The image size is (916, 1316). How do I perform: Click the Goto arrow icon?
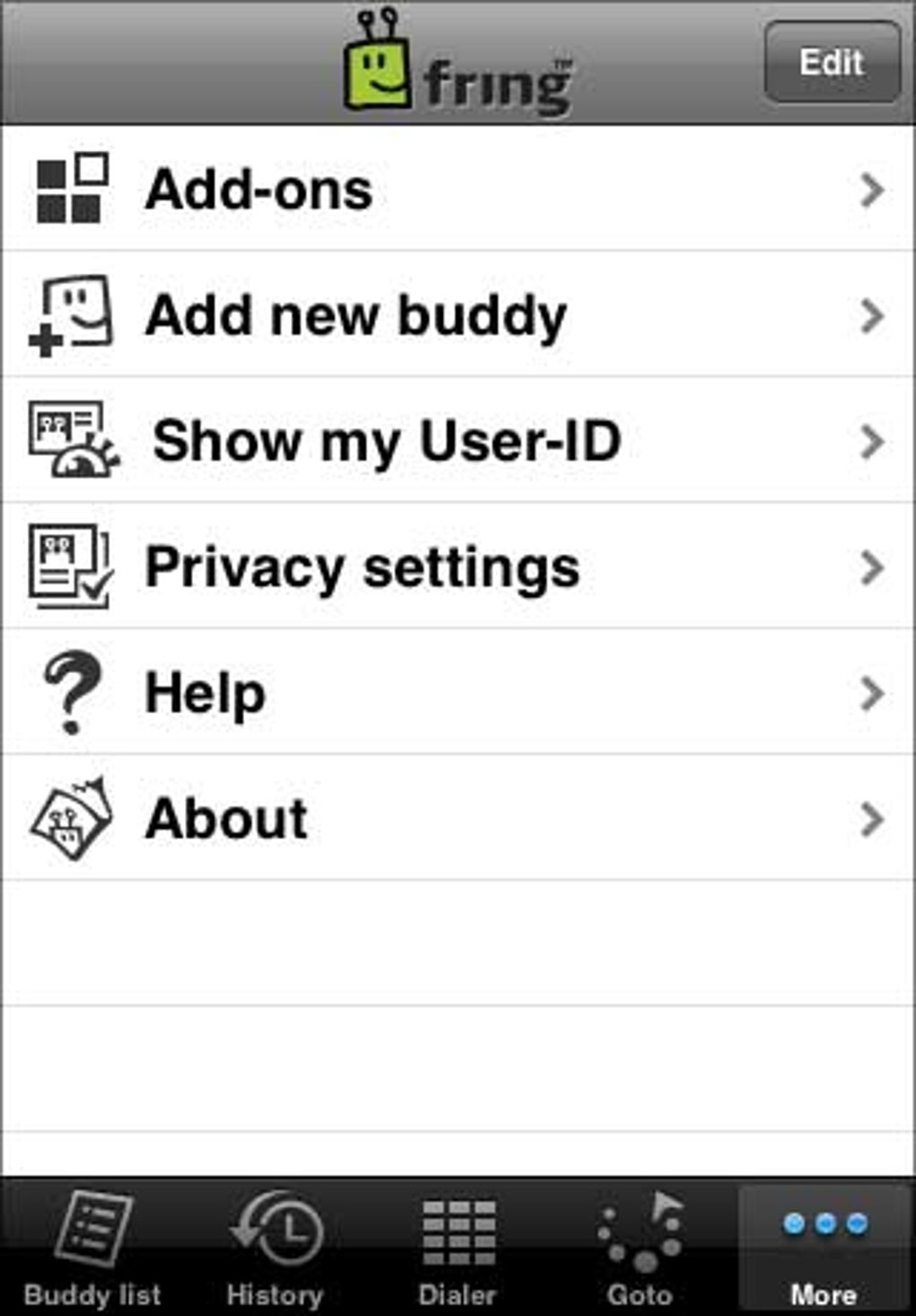point(638,1232)
